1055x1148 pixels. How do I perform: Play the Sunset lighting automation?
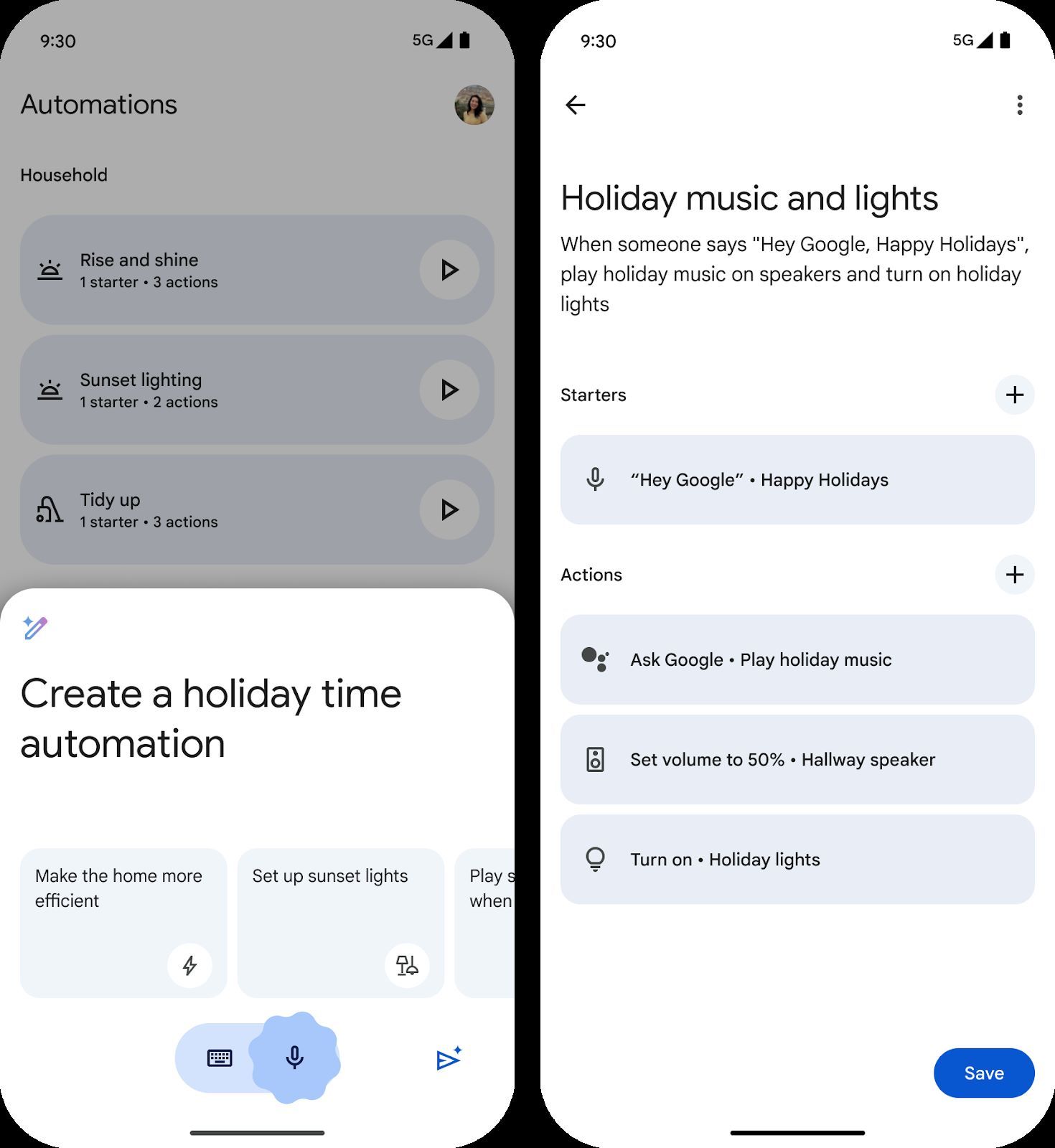[449, 390]
